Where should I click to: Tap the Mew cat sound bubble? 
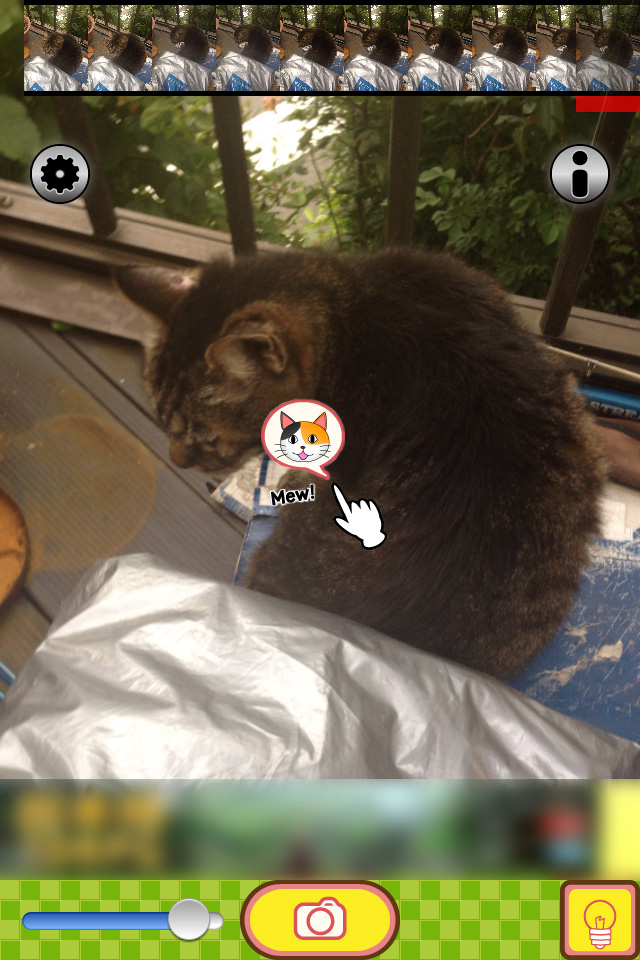pyautogui.click(x=303, y=437)
